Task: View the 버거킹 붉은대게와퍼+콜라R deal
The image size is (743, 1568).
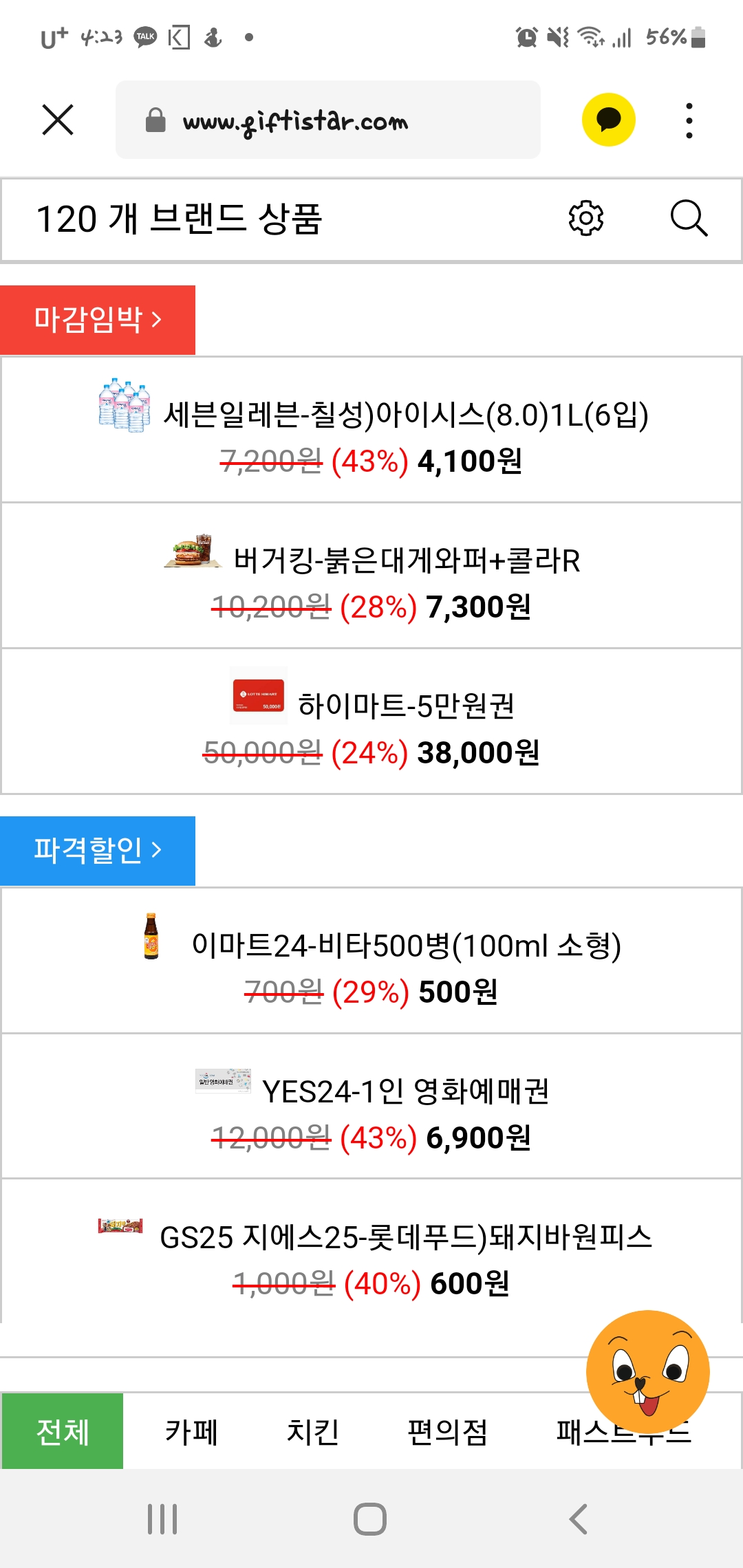Action: click(371, 576)
